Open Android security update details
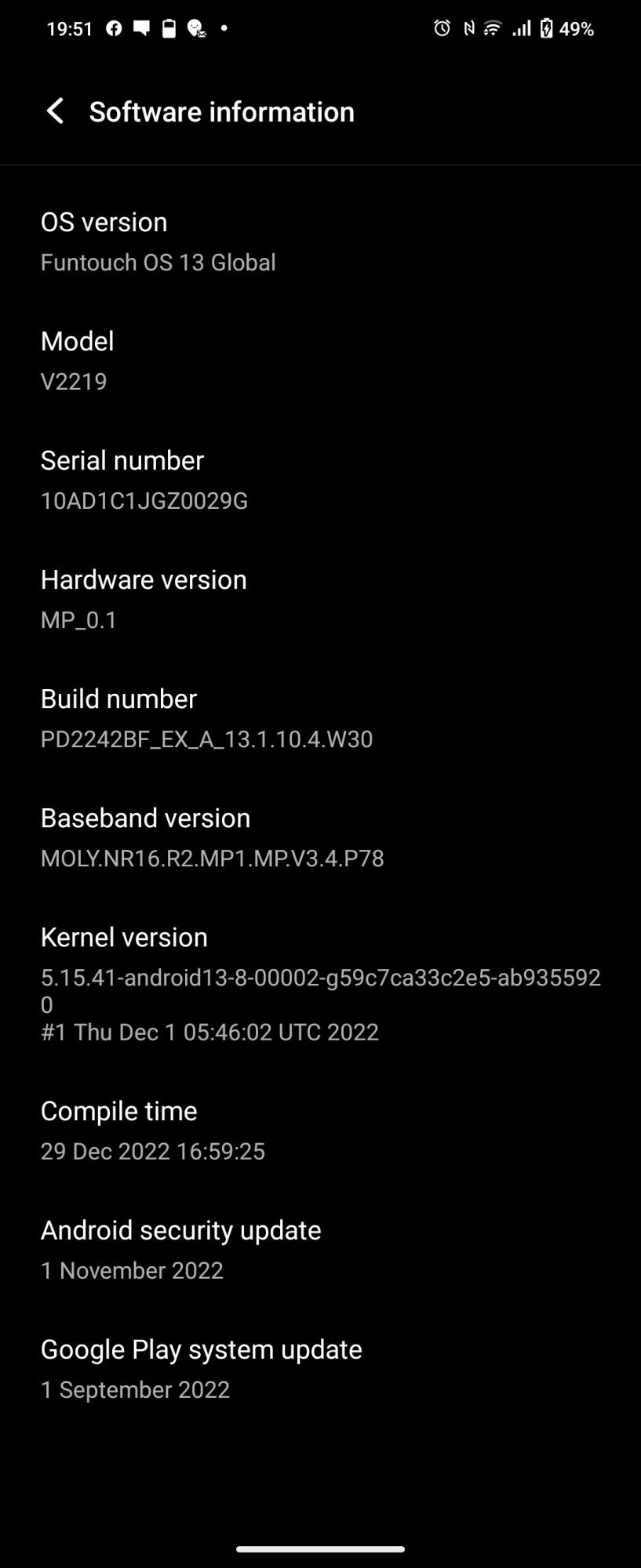Viewport: 641px width, 1568px height. point(180,1250)
